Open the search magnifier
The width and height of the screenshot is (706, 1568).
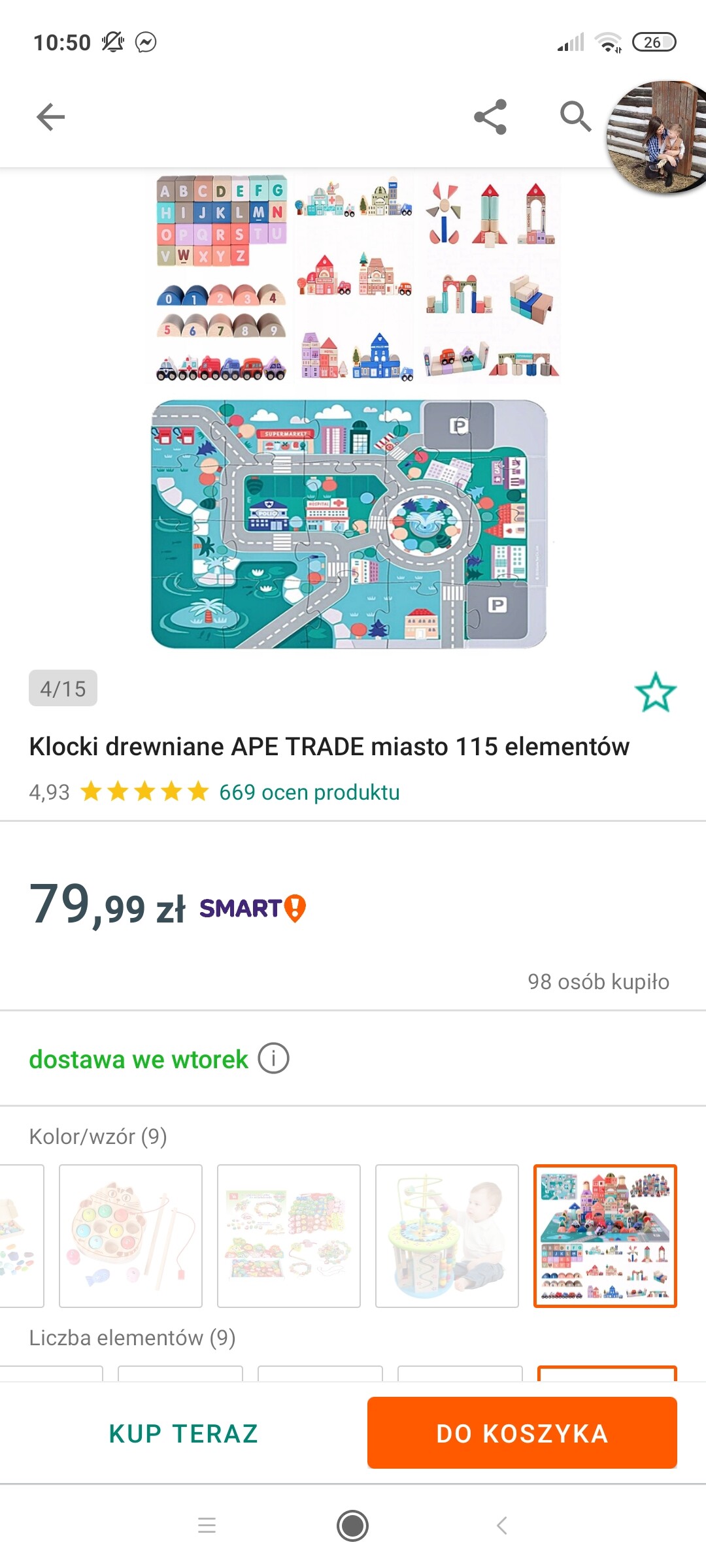(x=575, y=117)
